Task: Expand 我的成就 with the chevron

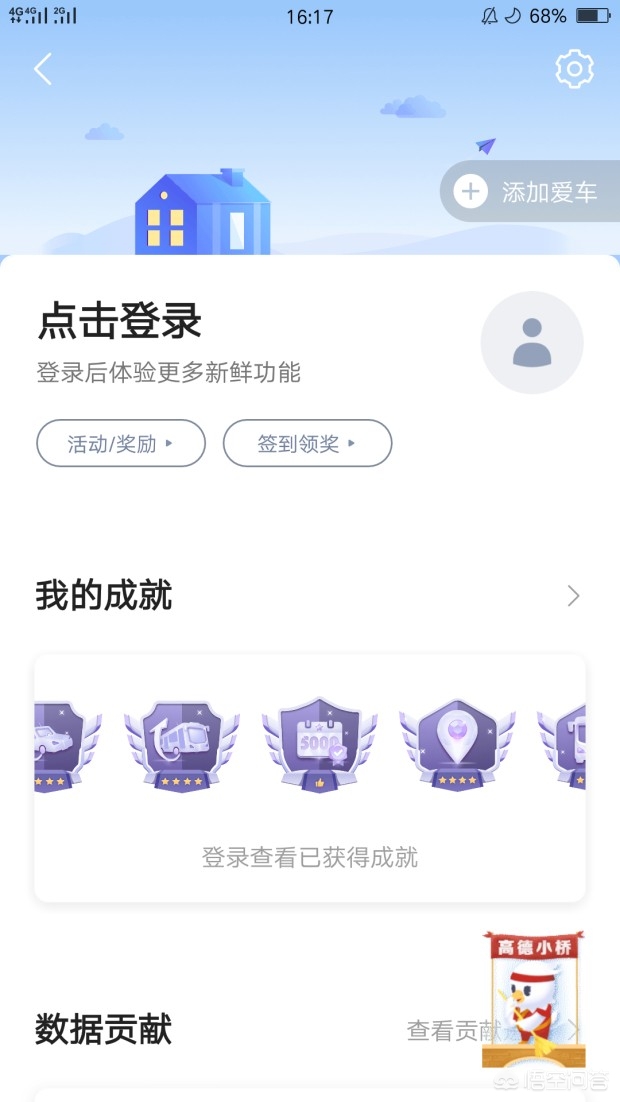Action: 573,597
